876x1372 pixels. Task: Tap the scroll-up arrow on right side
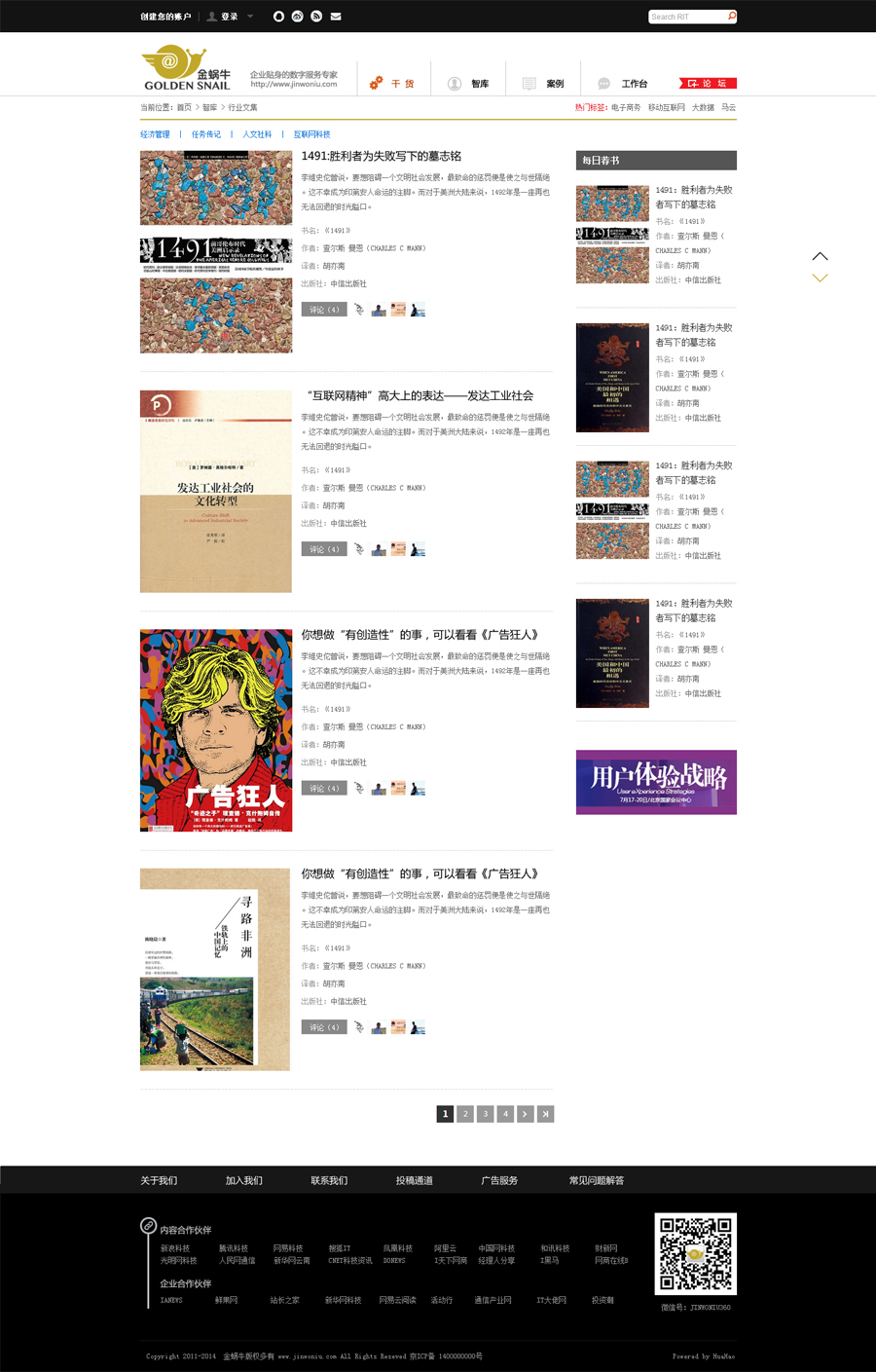click(820, 256)
